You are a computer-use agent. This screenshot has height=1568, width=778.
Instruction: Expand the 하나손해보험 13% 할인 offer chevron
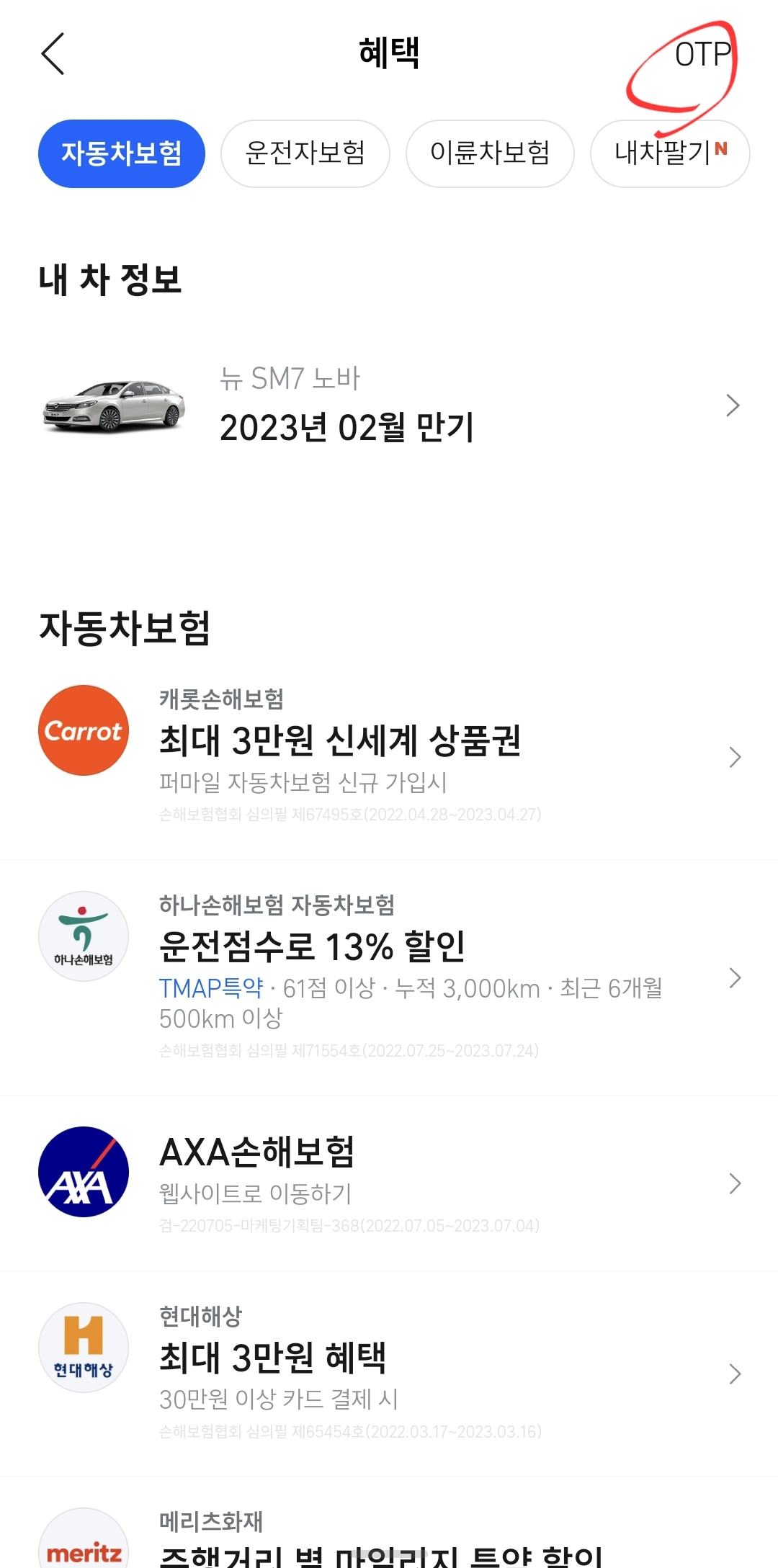tap(735, 977)
